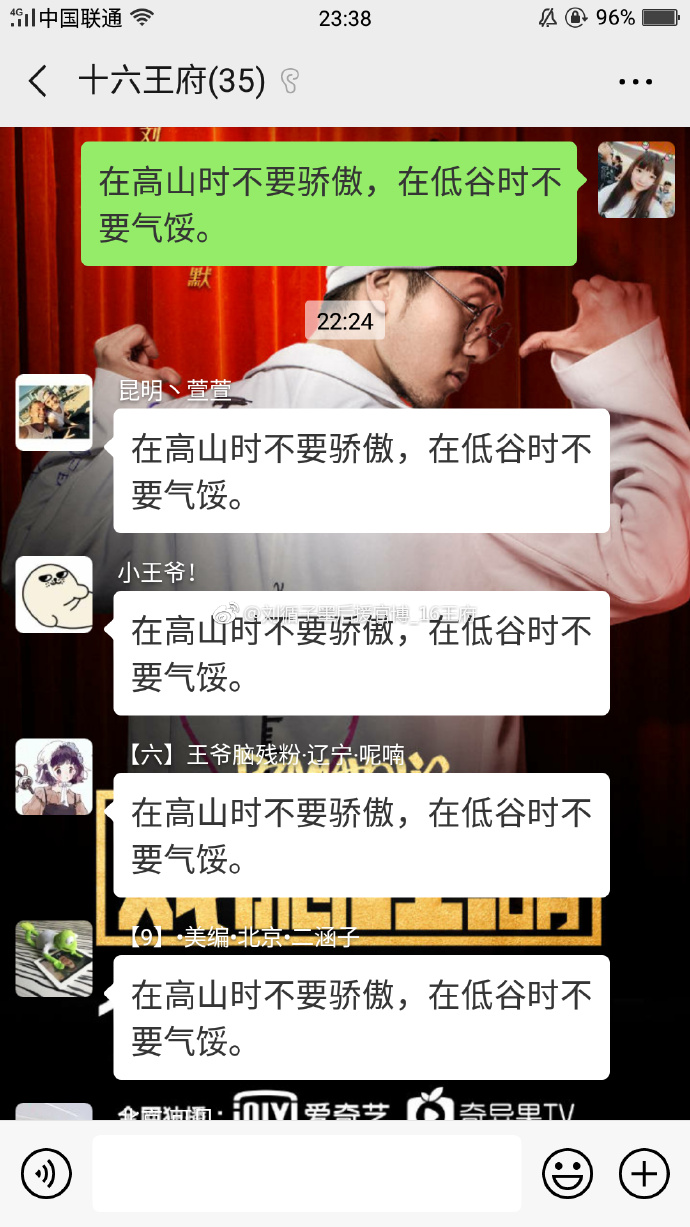Open the plus attachment menu
Image resolution: width=690 pixels, height=1227 pixels.
pos(643,1173)
